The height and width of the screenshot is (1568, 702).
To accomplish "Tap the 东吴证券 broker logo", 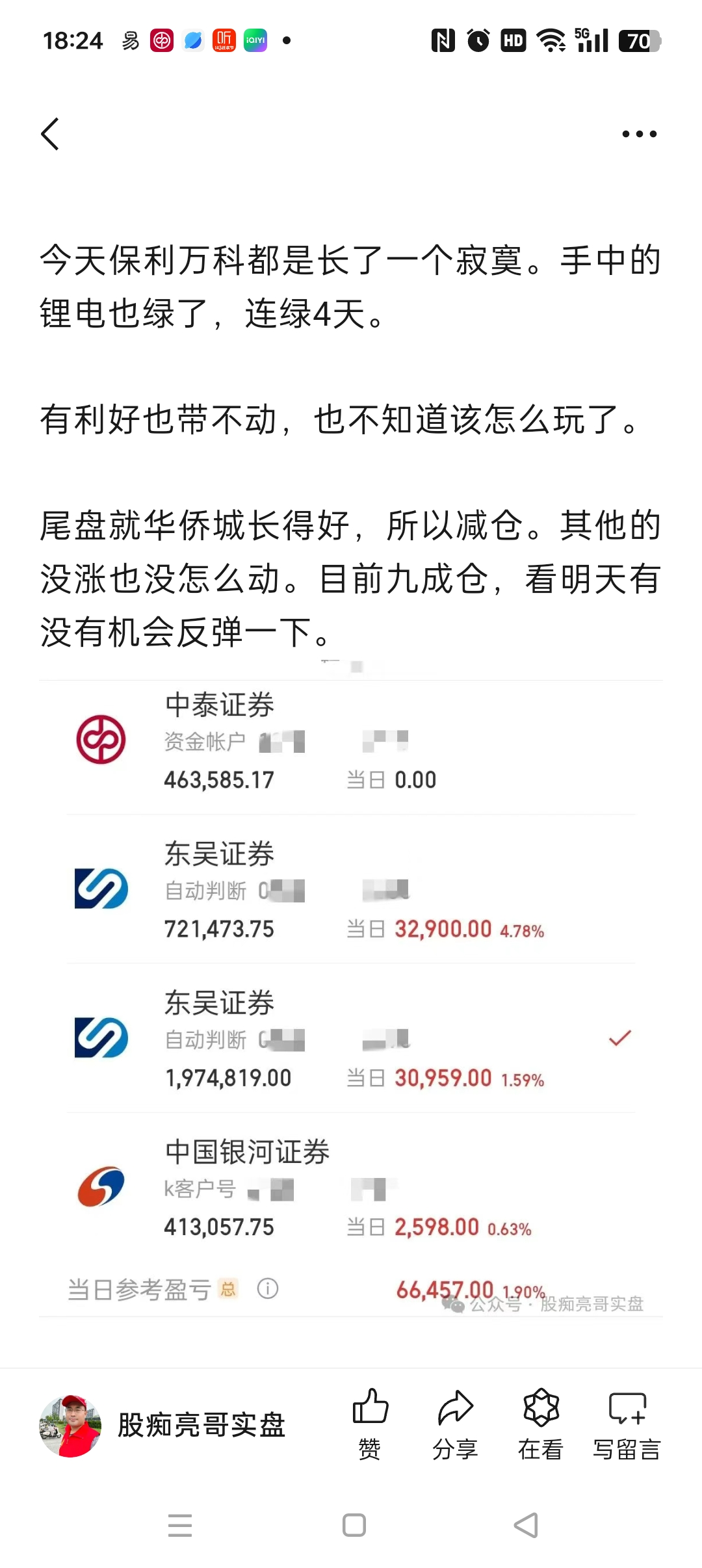I will pyautogui.click(x=101, y=887).
